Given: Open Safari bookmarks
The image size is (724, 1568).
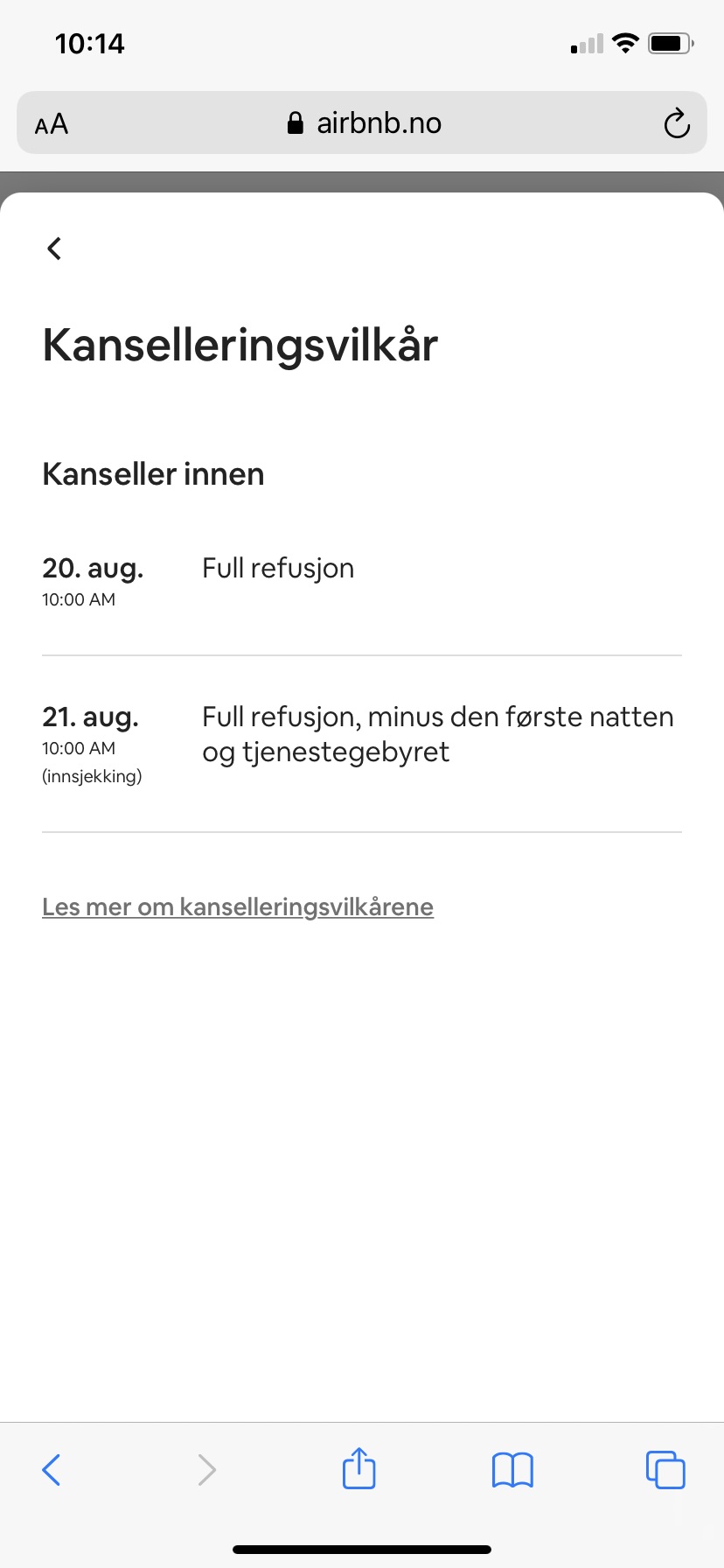Looking at the screenshot, I should (x=512, y=1469).
